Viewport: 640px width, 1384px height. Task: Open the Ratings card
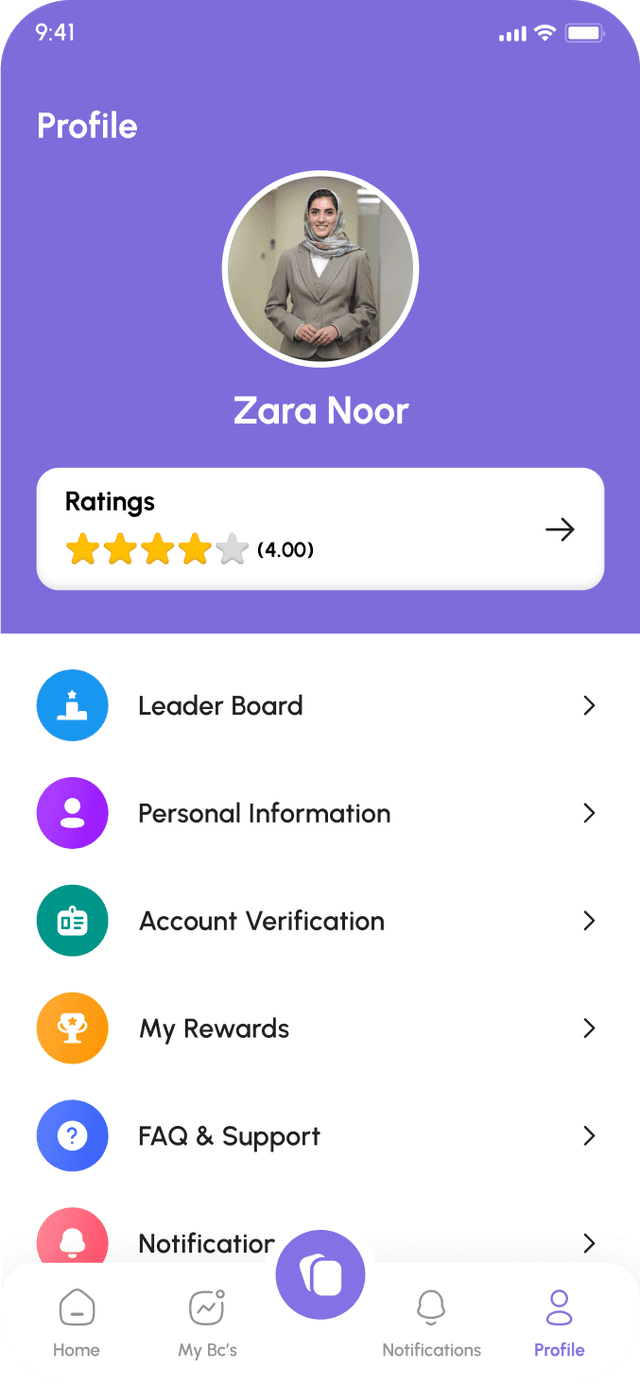coord(320,529)
